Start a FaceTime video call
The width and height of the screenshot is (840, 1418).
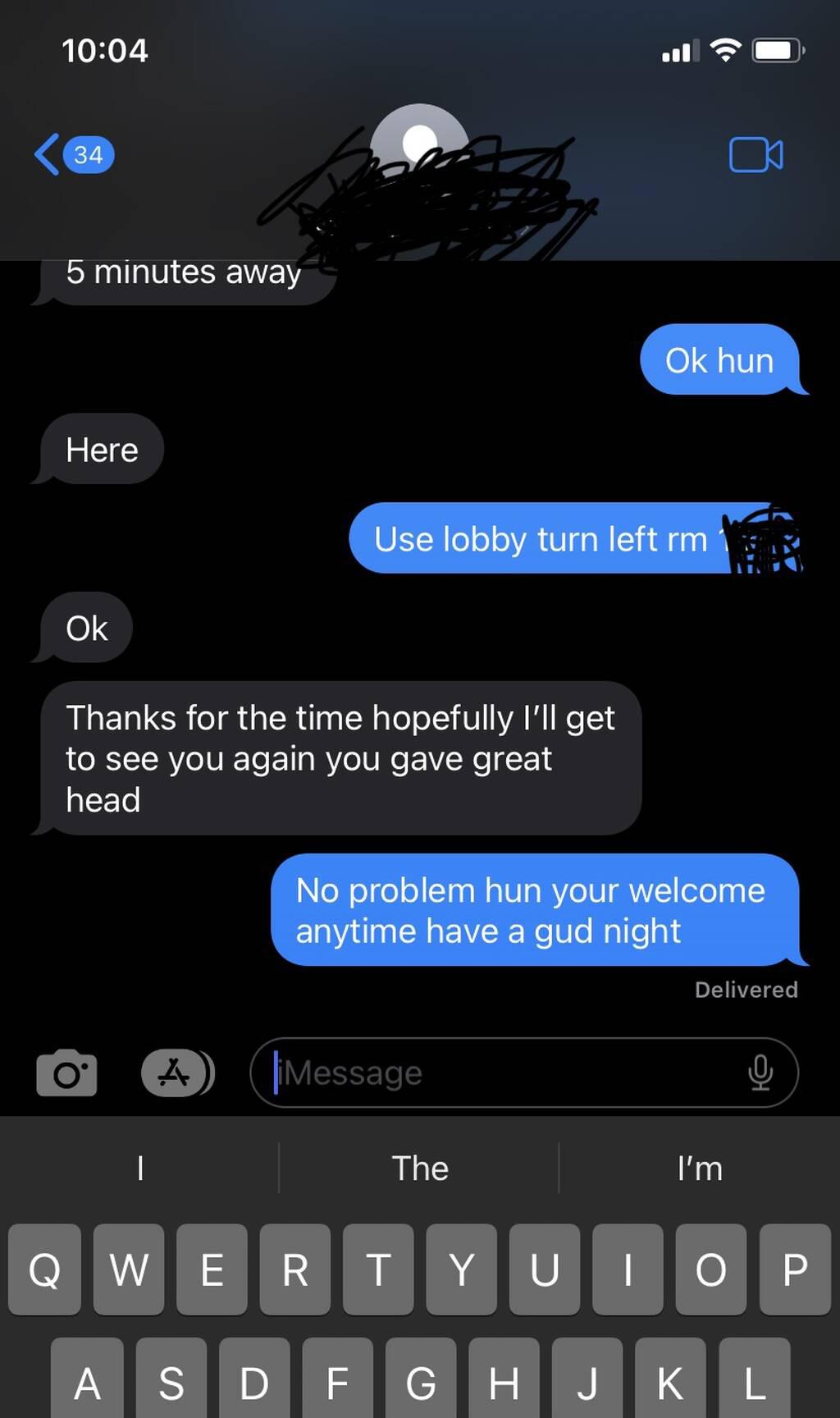click(756, 154)
